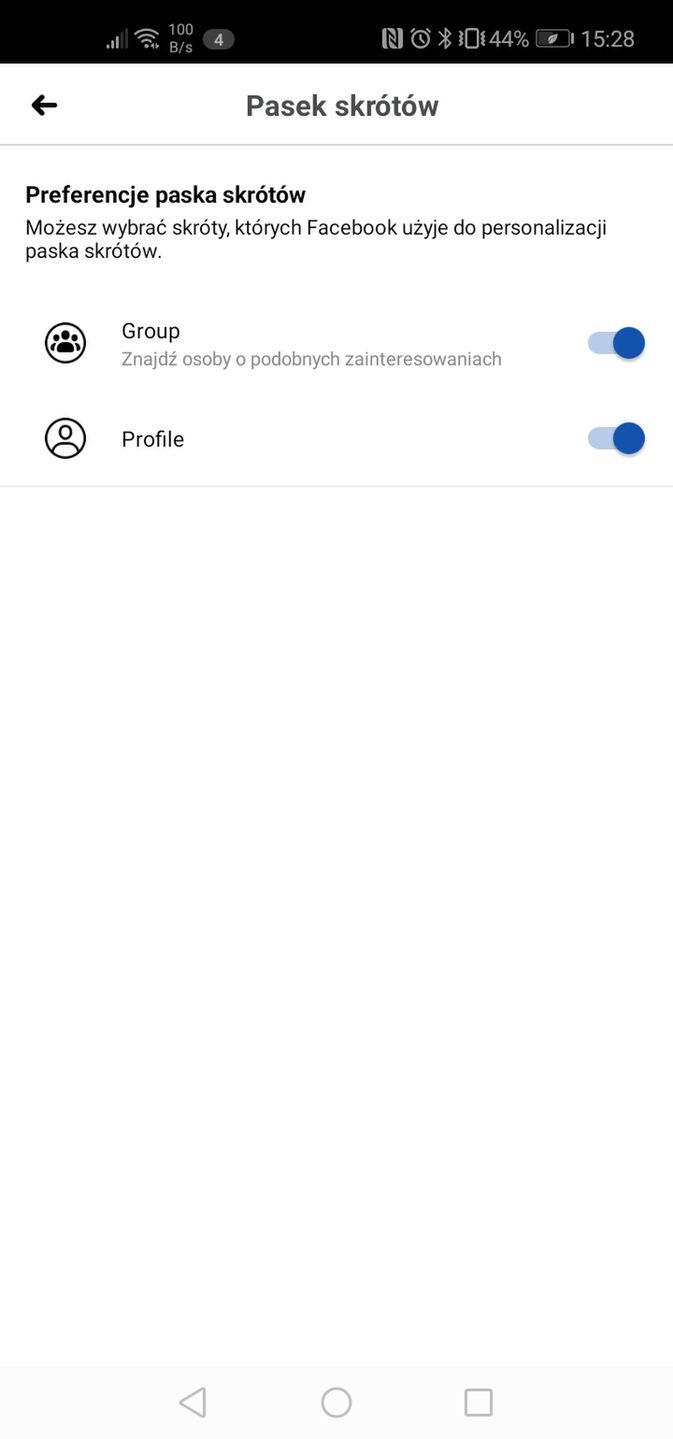The width and height of the screenshot is (673, 1439).
Task: Go back from Pasek skrótów screen
Action: 44,105
